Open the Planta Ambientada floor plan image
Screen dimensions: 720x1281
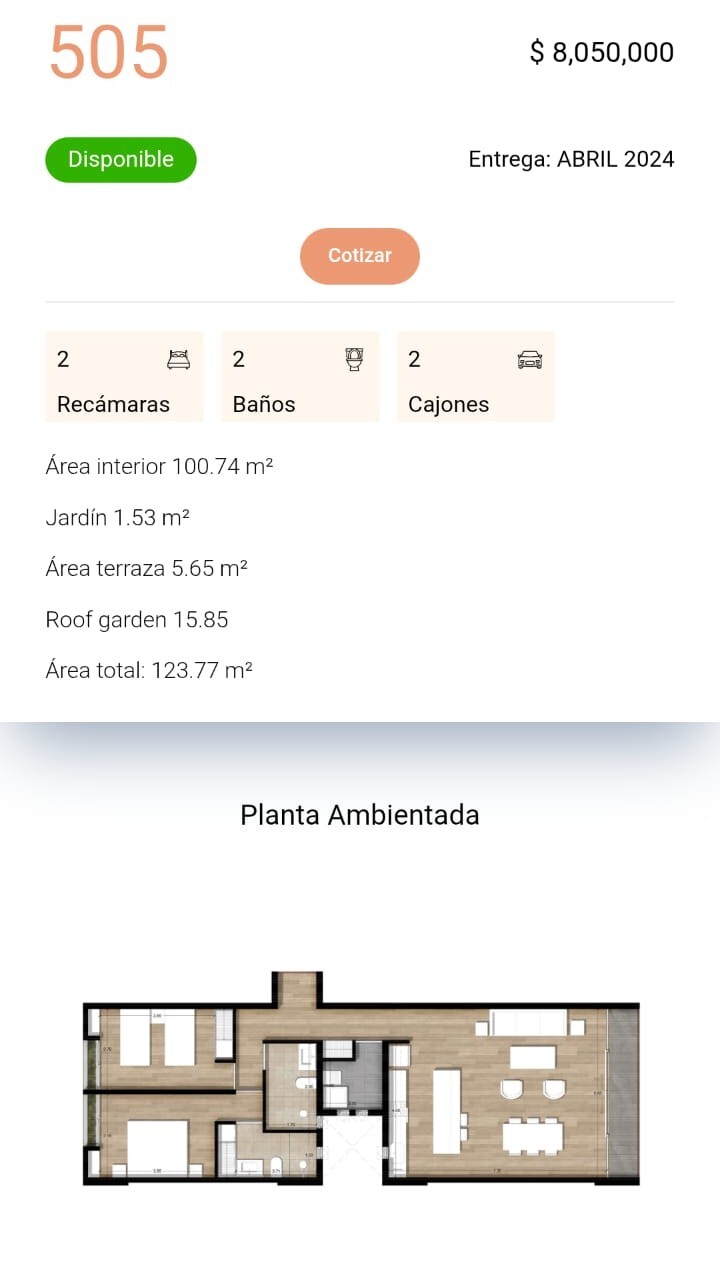[x=360, y=1078]
